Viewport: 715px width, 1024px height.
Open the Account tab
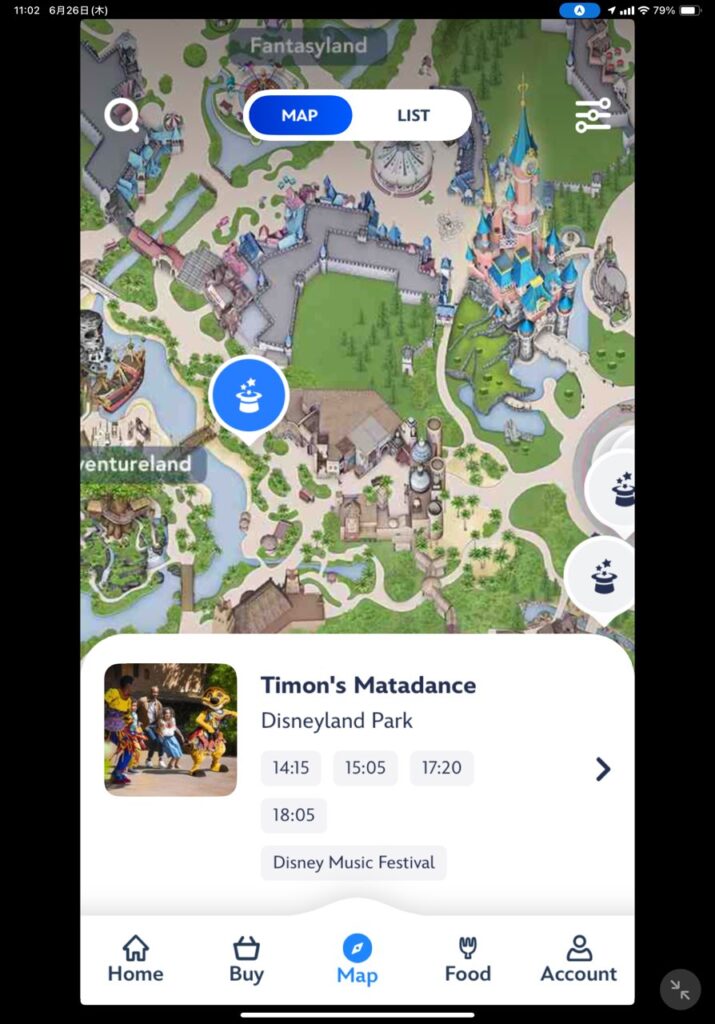pos(578,959)
